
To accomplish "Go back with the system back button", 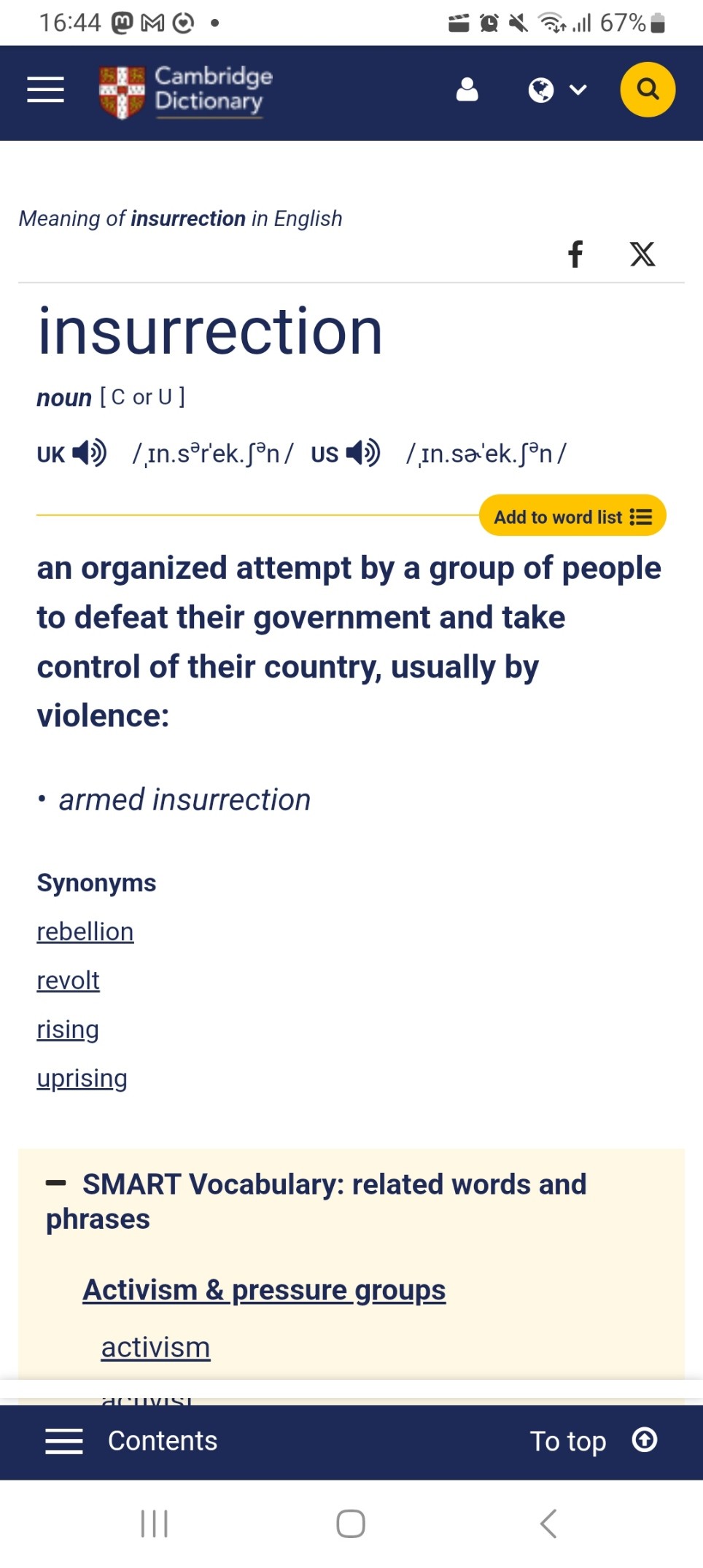I will pyautogui.click(x=548, y=1524).
